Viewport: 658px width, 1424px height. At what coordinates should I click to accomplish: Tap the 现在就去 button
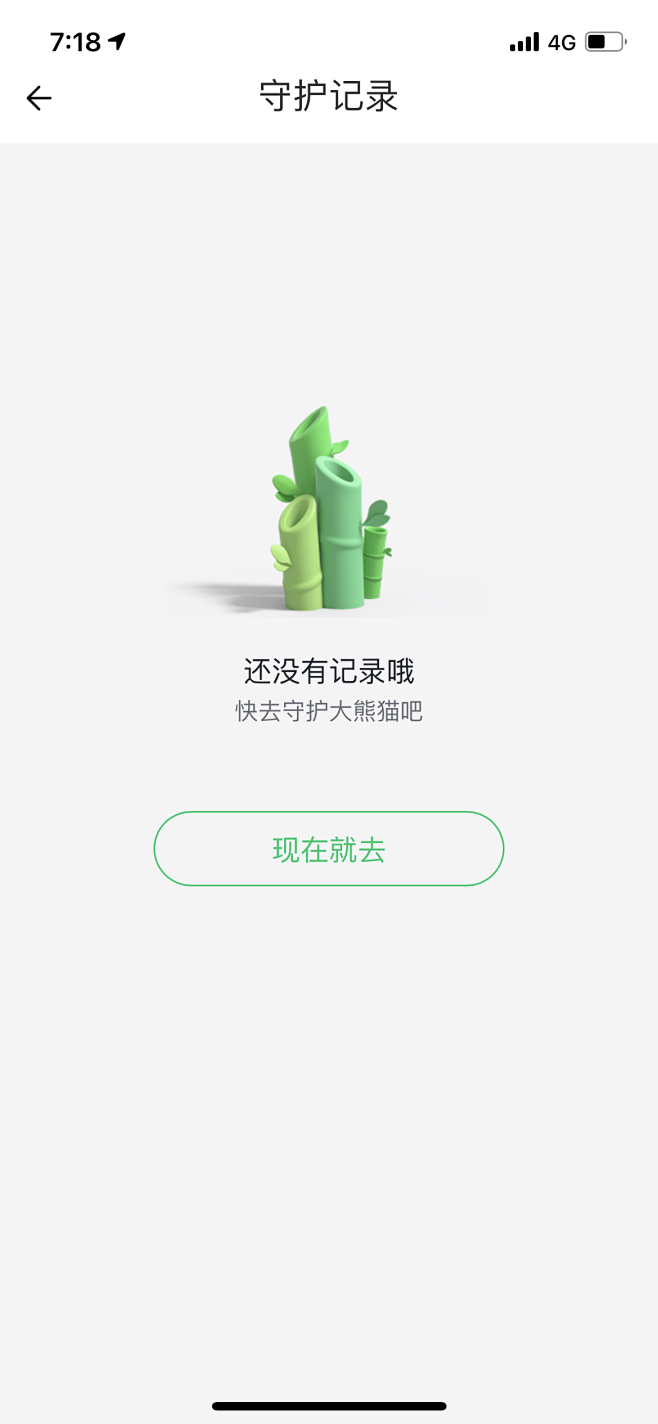click(x=328, y=849)
